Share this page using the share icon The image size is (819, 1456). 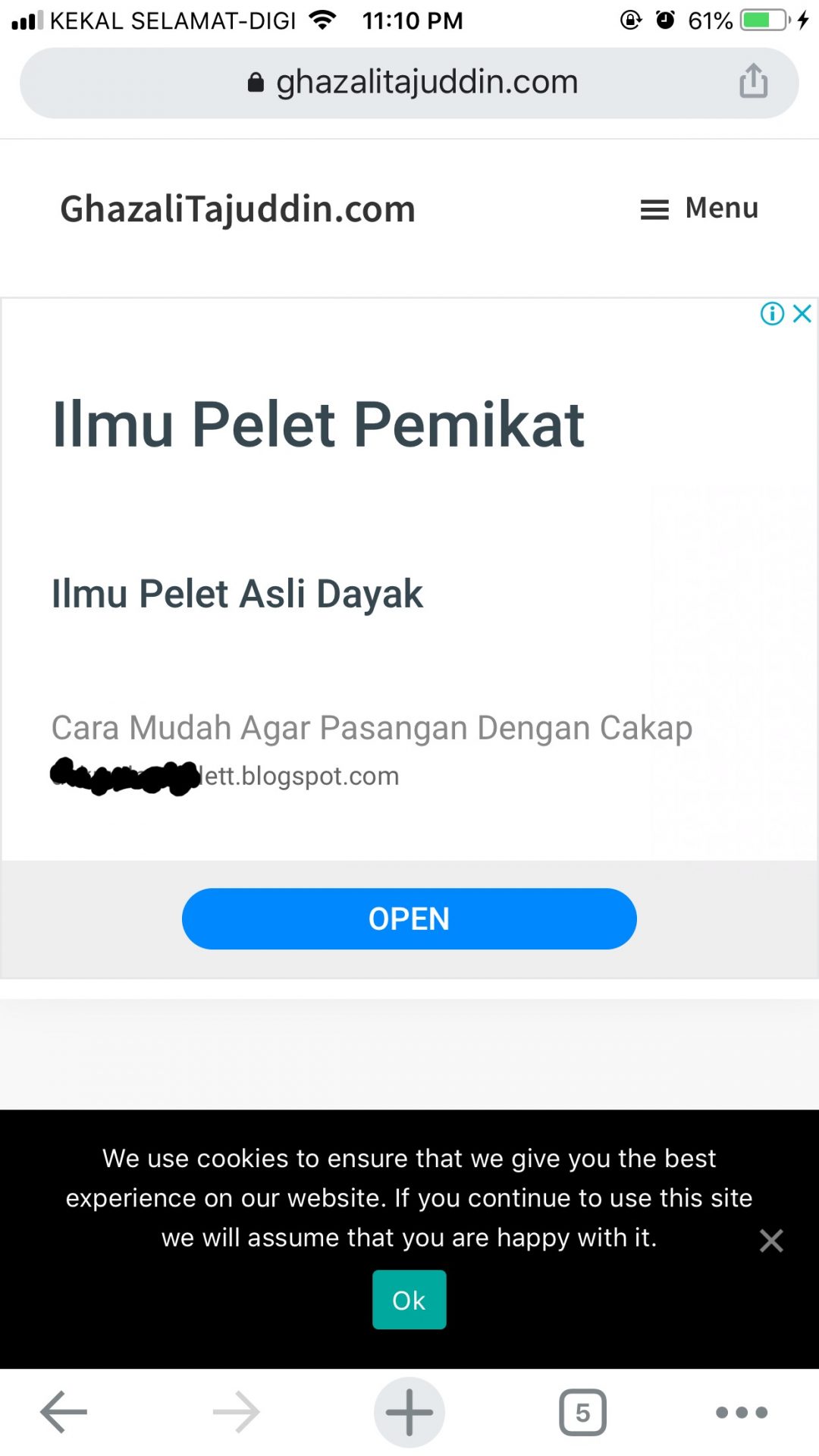tap(753, 81)
